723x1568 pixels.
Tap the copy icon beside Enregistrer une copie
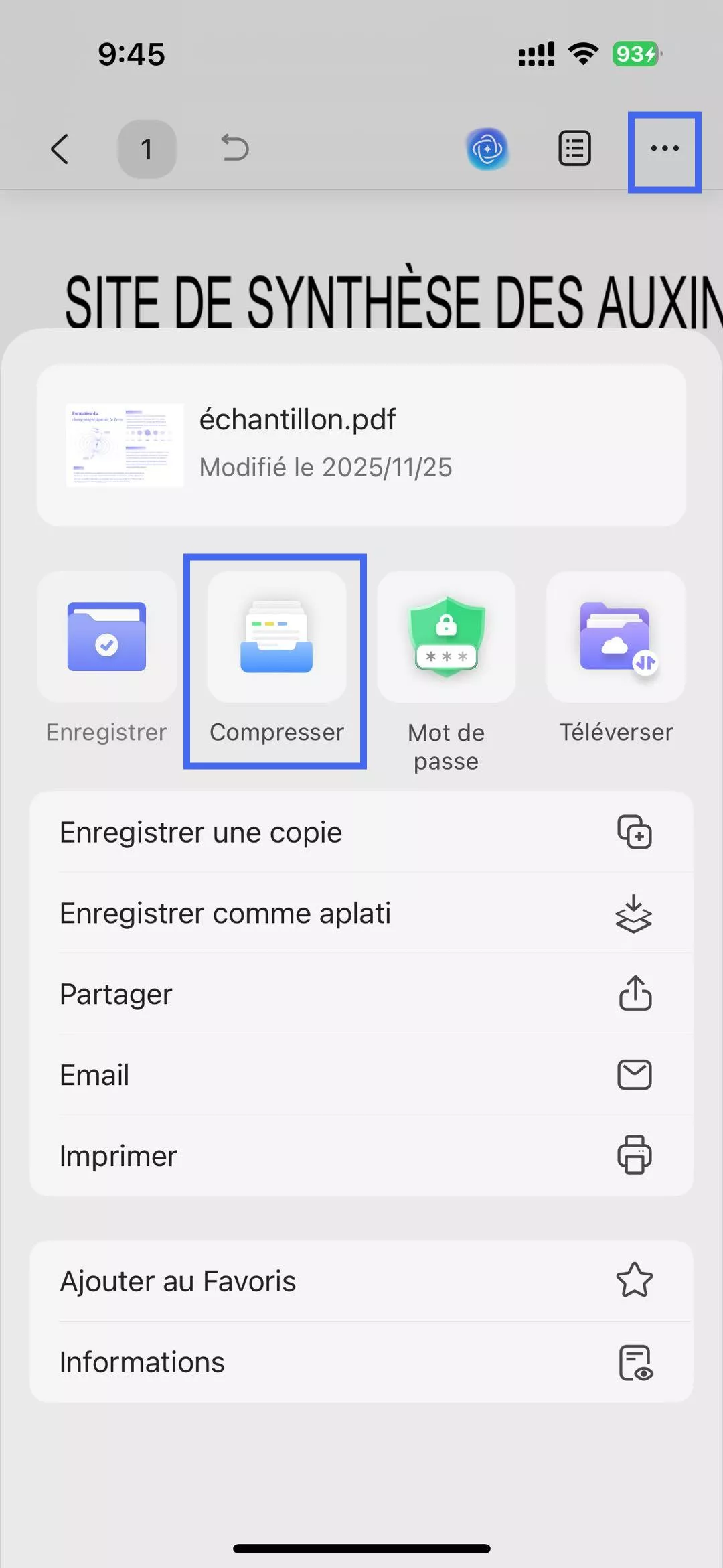[635, 833]
